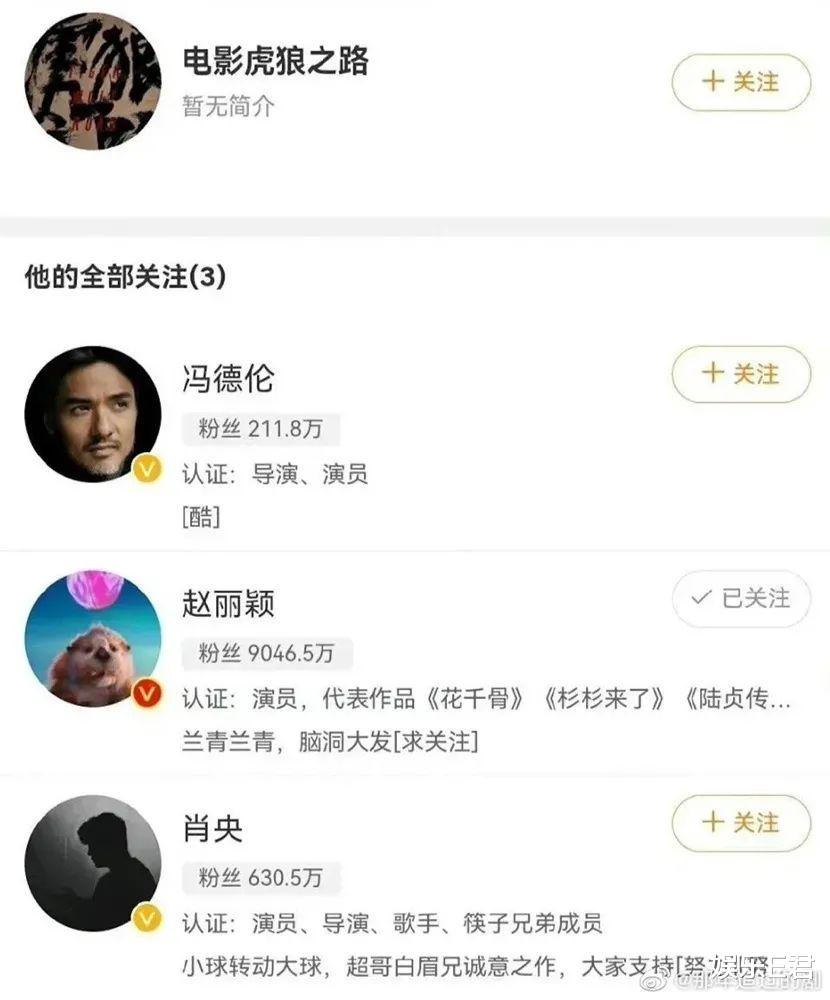Select Feng Delun's 粉丝211.8万 fan count tag

tap(257, 429)
